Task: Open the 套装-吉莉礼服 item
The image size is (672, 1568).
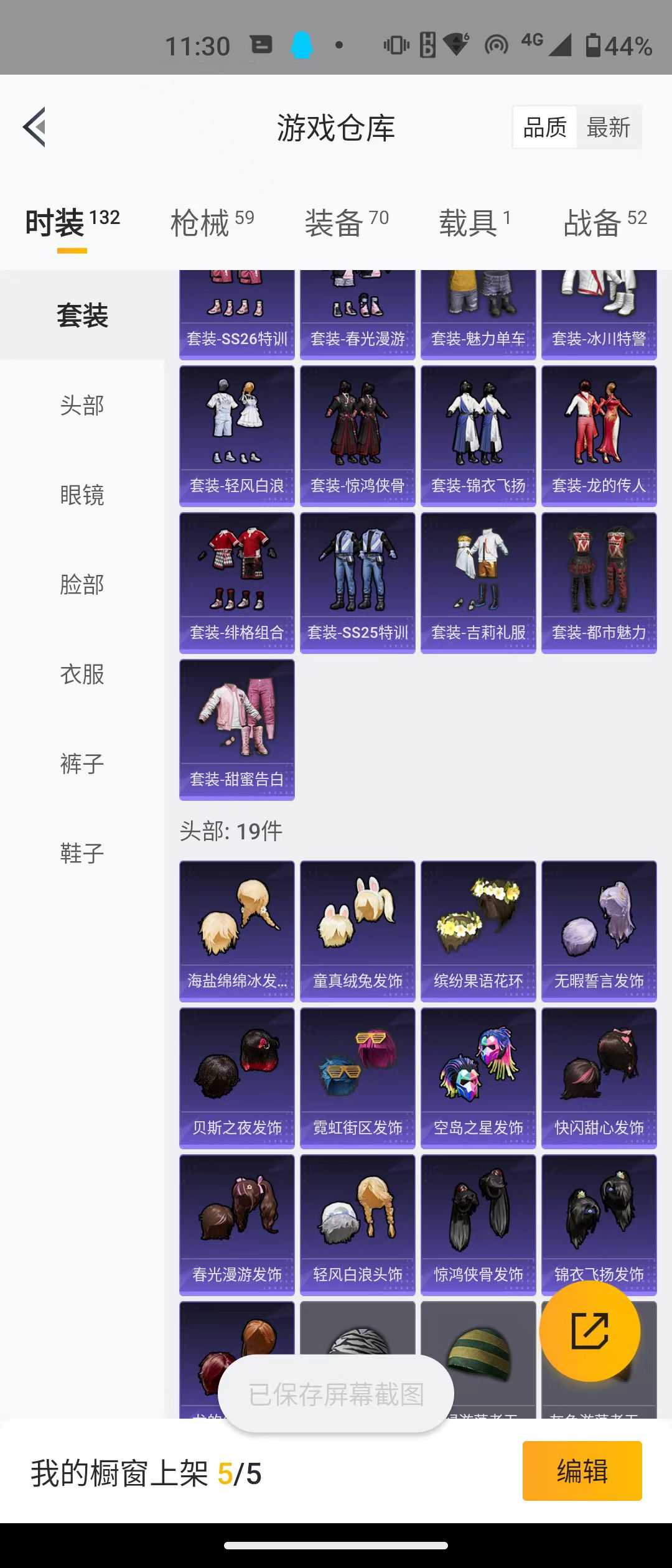Action: click(x=478, y=582)
